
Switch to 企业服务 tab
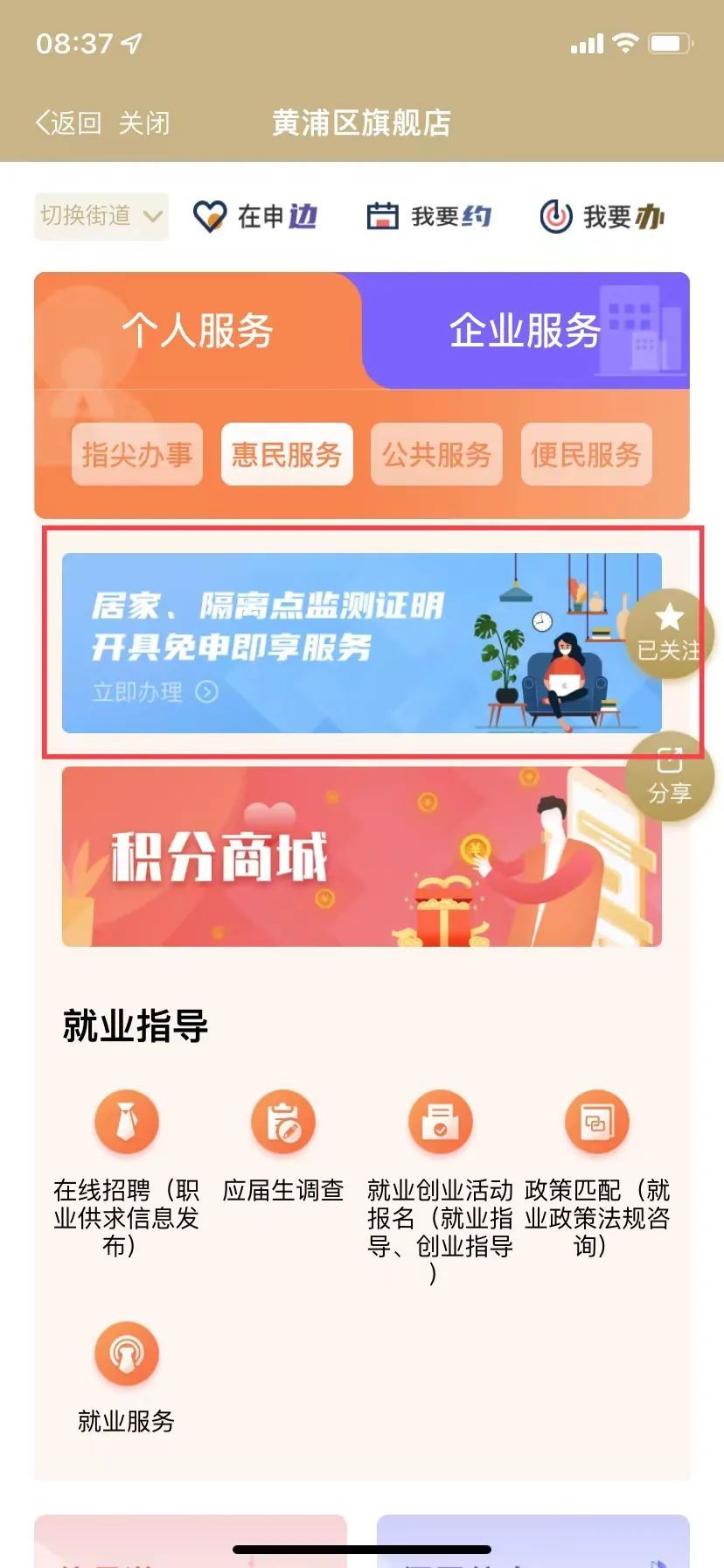click(525, 331)
